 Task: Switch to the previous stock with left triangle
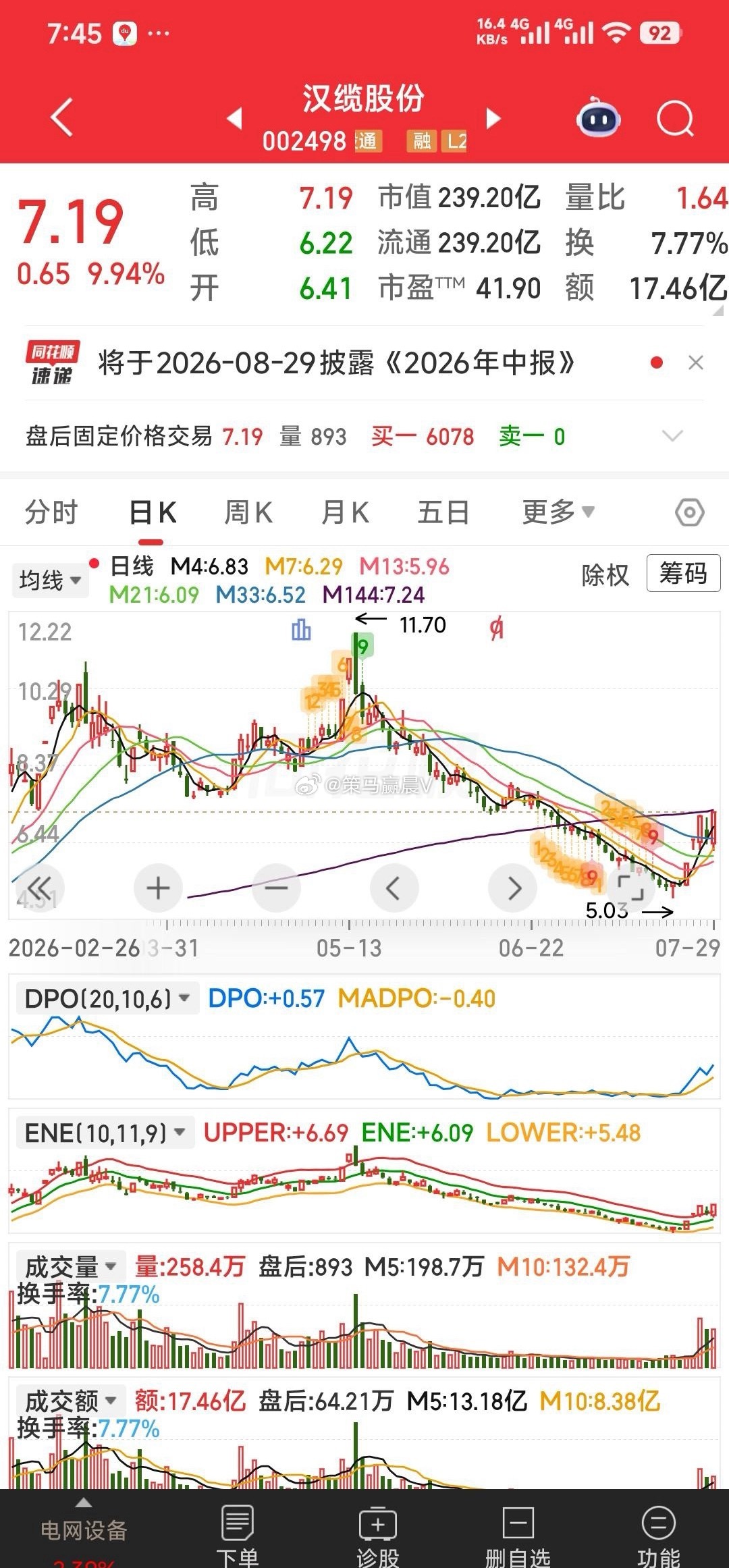pos(234,119)
